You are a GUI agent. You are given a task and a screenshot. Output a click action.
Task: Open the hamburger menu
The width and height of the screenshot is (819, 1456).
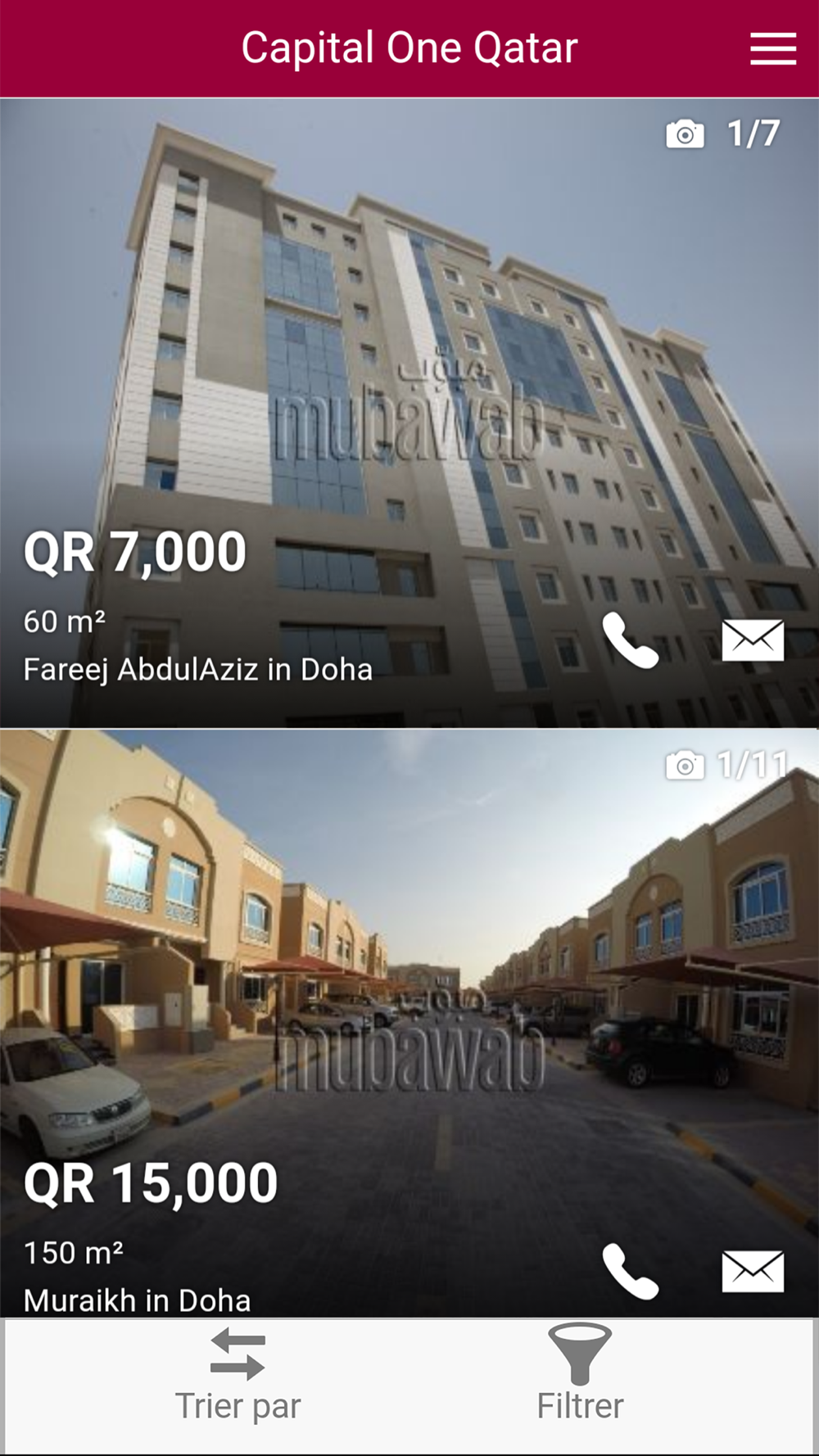(772, 48)
